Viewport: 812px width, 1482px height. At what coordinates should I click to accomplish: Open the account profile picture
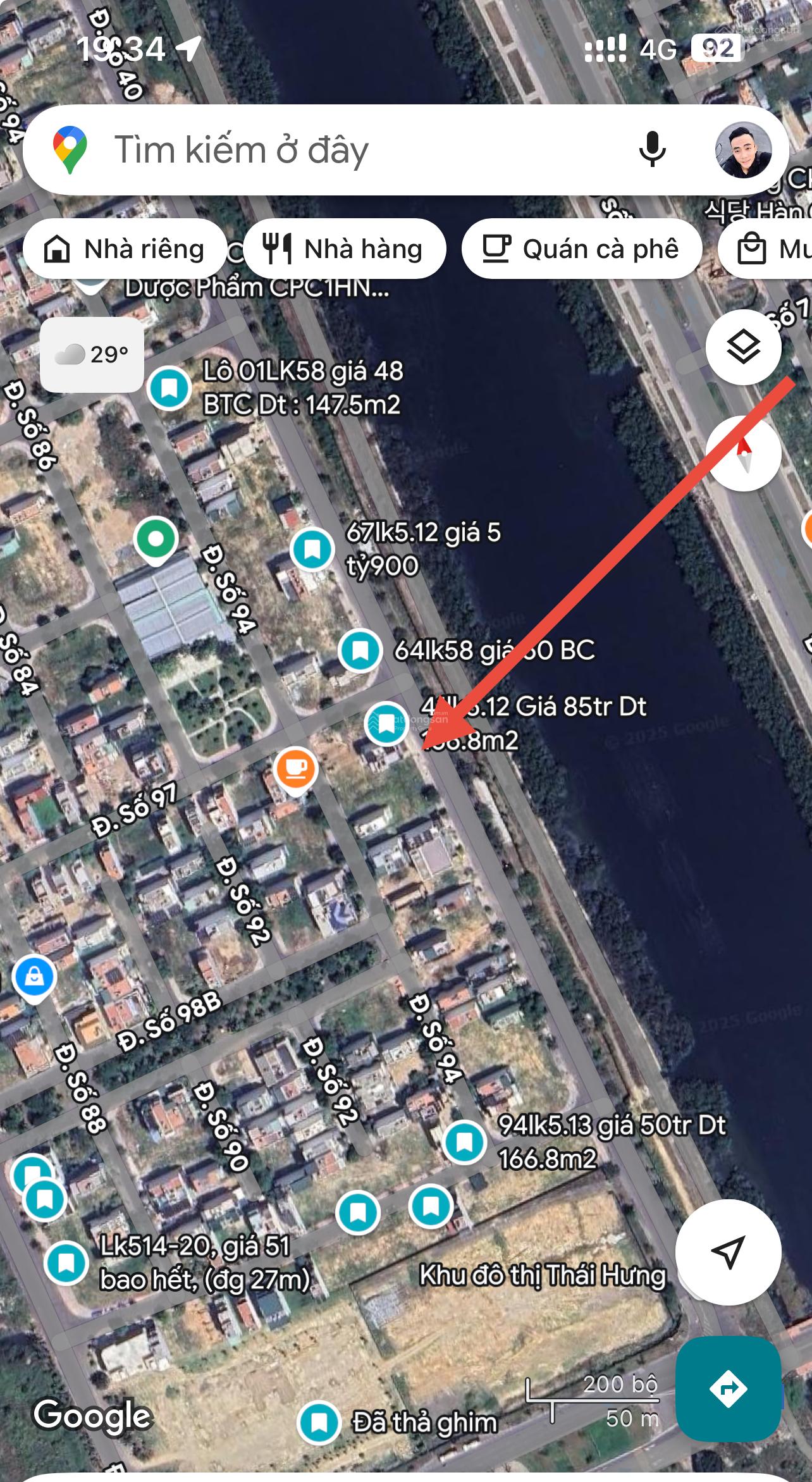(743, 151)
